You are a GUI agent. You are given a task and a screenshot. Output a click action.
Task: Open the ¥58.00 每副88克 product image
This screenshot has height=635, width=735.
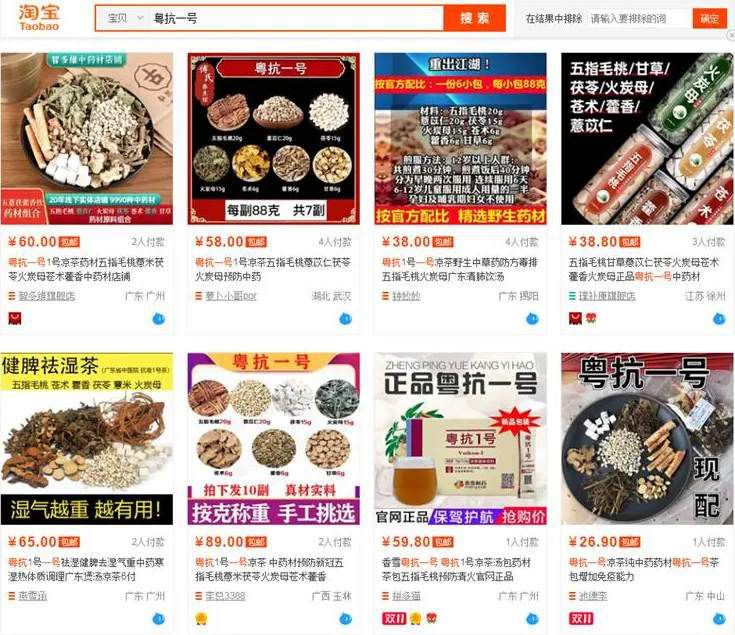(x=273, y=138)
